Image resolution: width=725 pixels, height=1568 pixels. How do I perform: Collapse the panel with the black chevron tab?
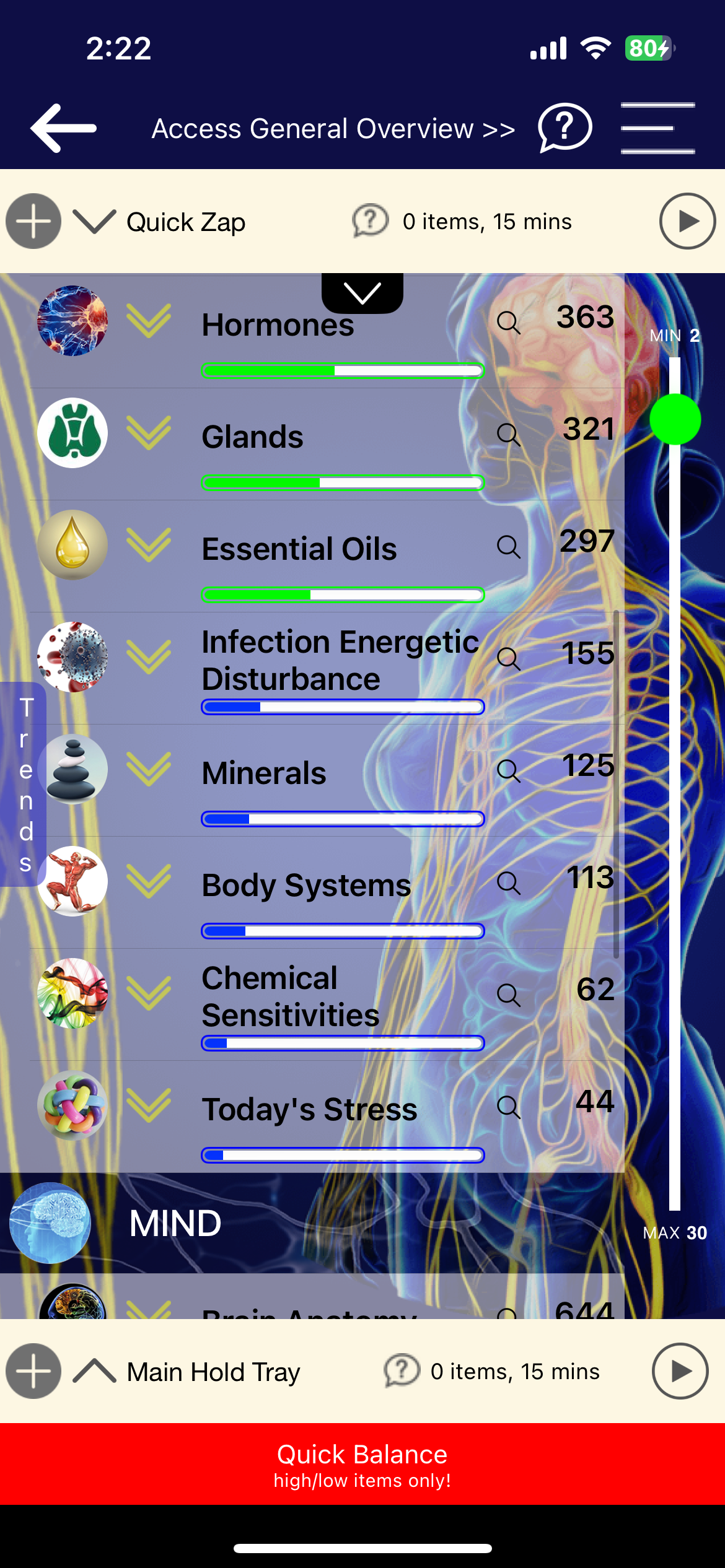362,293
